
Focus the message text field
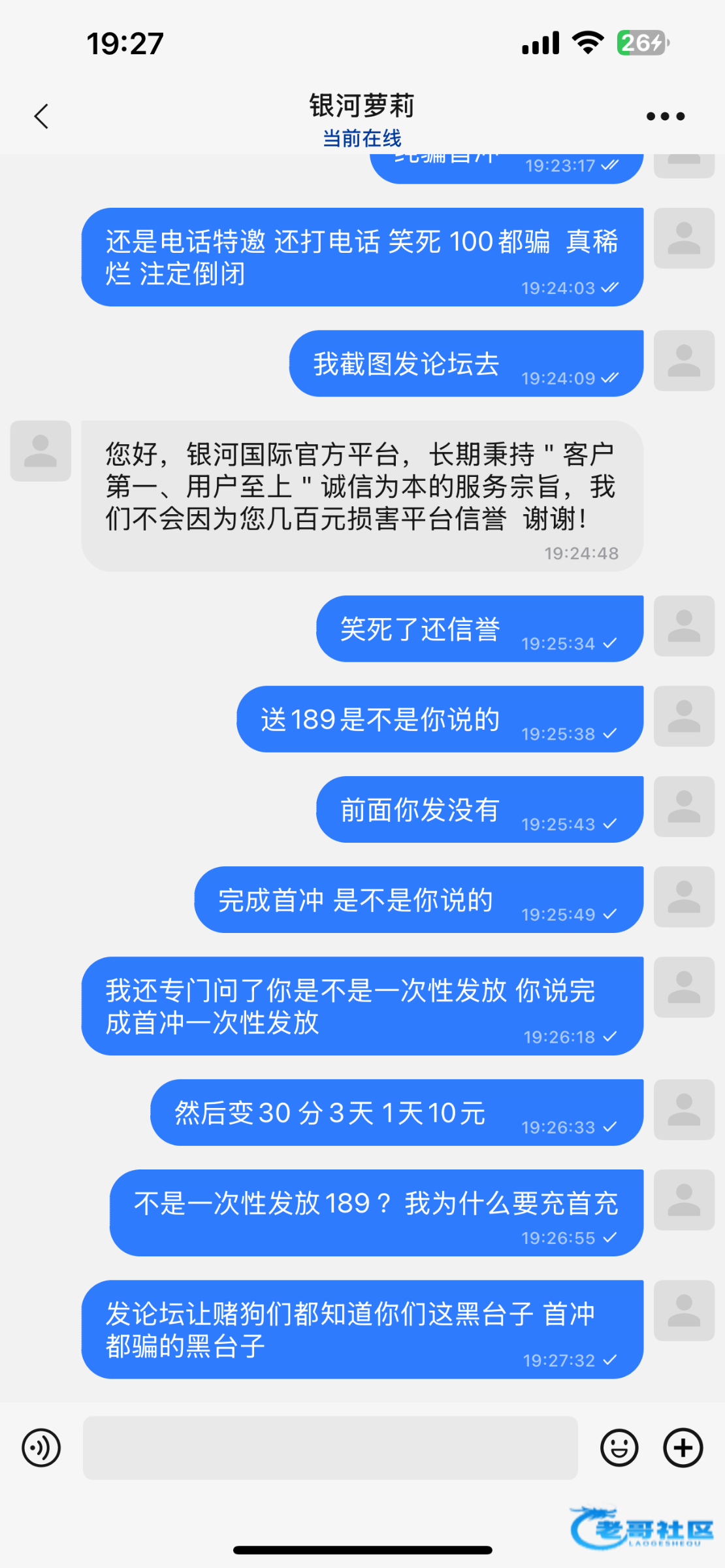(330, 1448)
